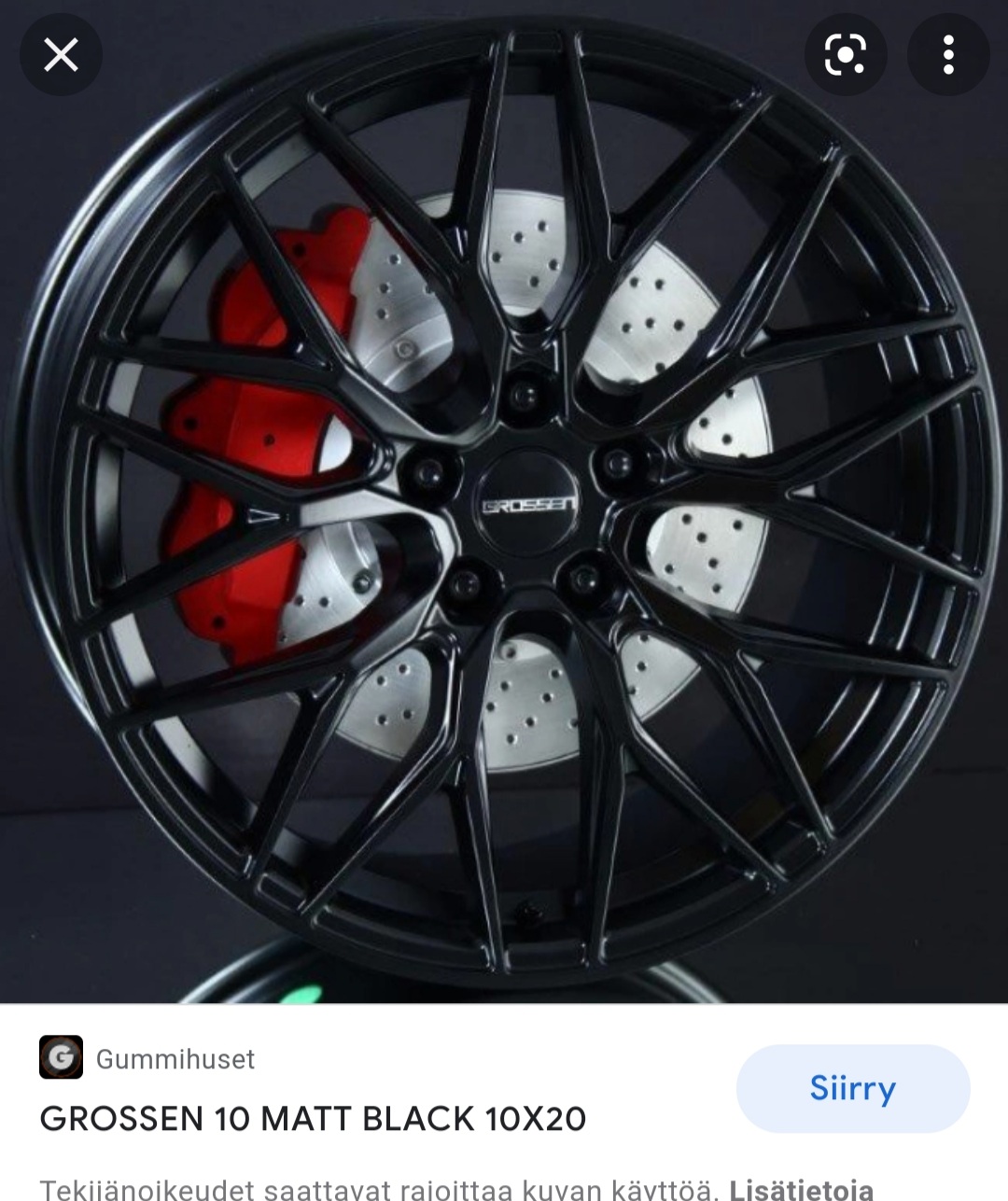Search this image with Google Lens

tap(845, 56)
